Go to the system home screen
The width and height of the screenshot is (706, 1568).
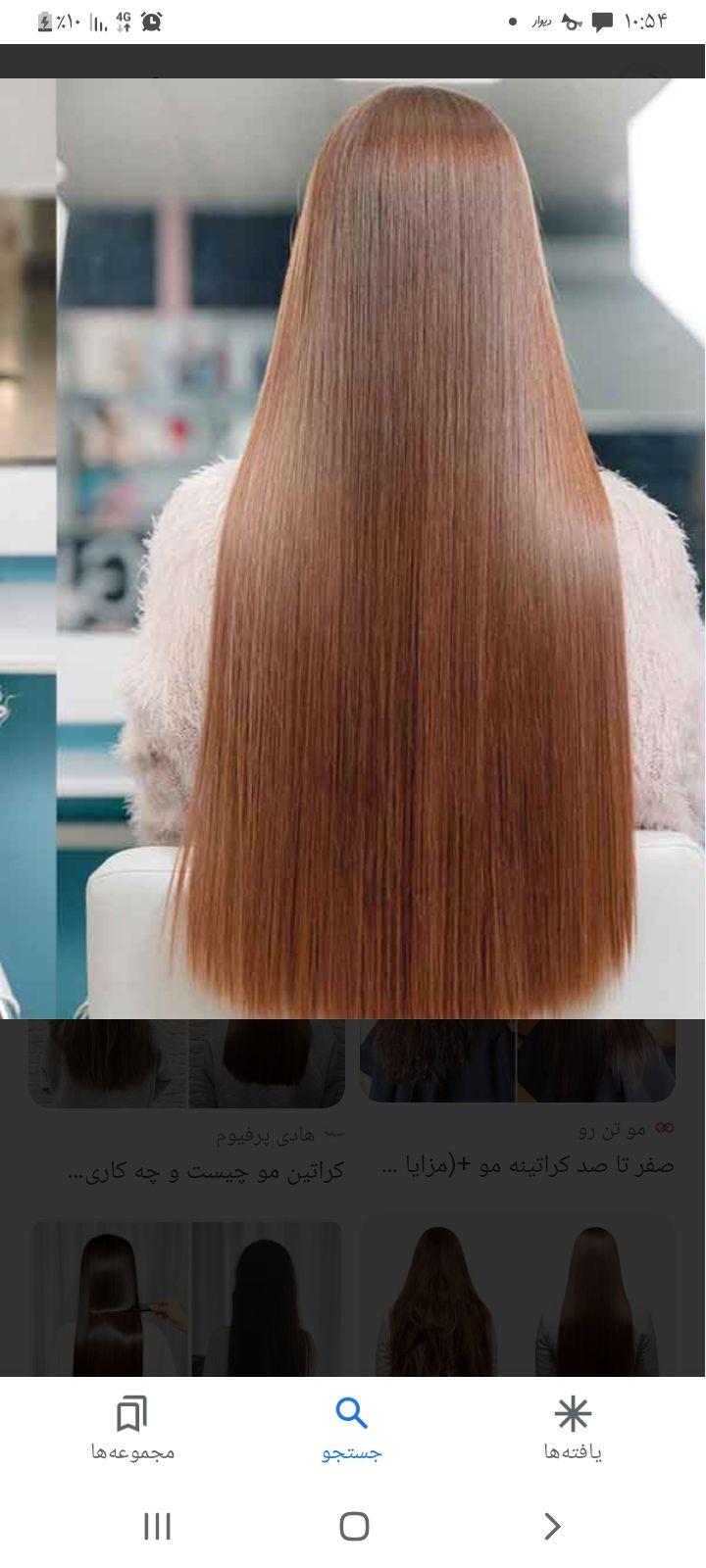pos(354,1526)
